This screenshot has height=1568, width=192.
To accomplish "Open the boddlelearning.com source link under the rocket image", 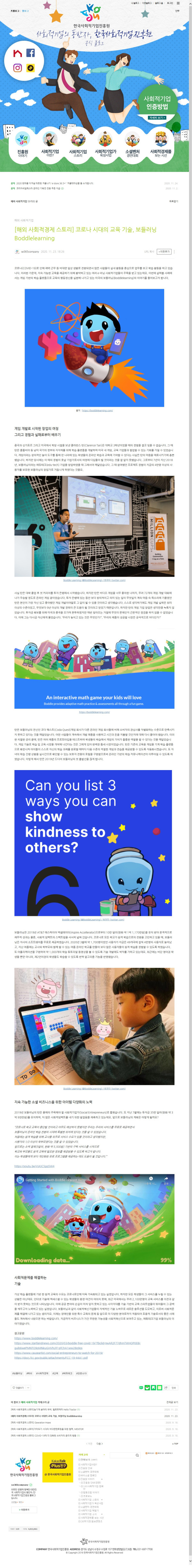I will (x=97, y=410).
